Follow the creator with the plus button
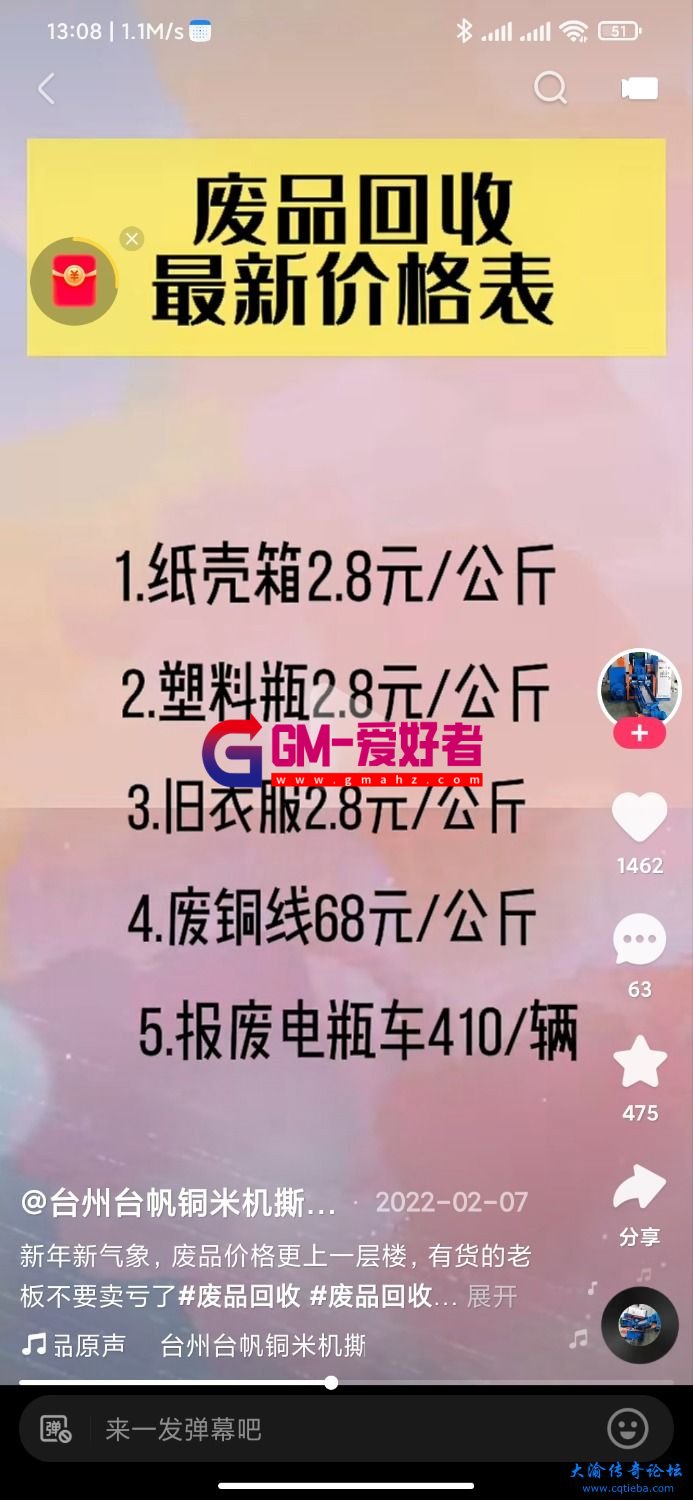Viewport: 693px width, 1500px height. (639, 735)
